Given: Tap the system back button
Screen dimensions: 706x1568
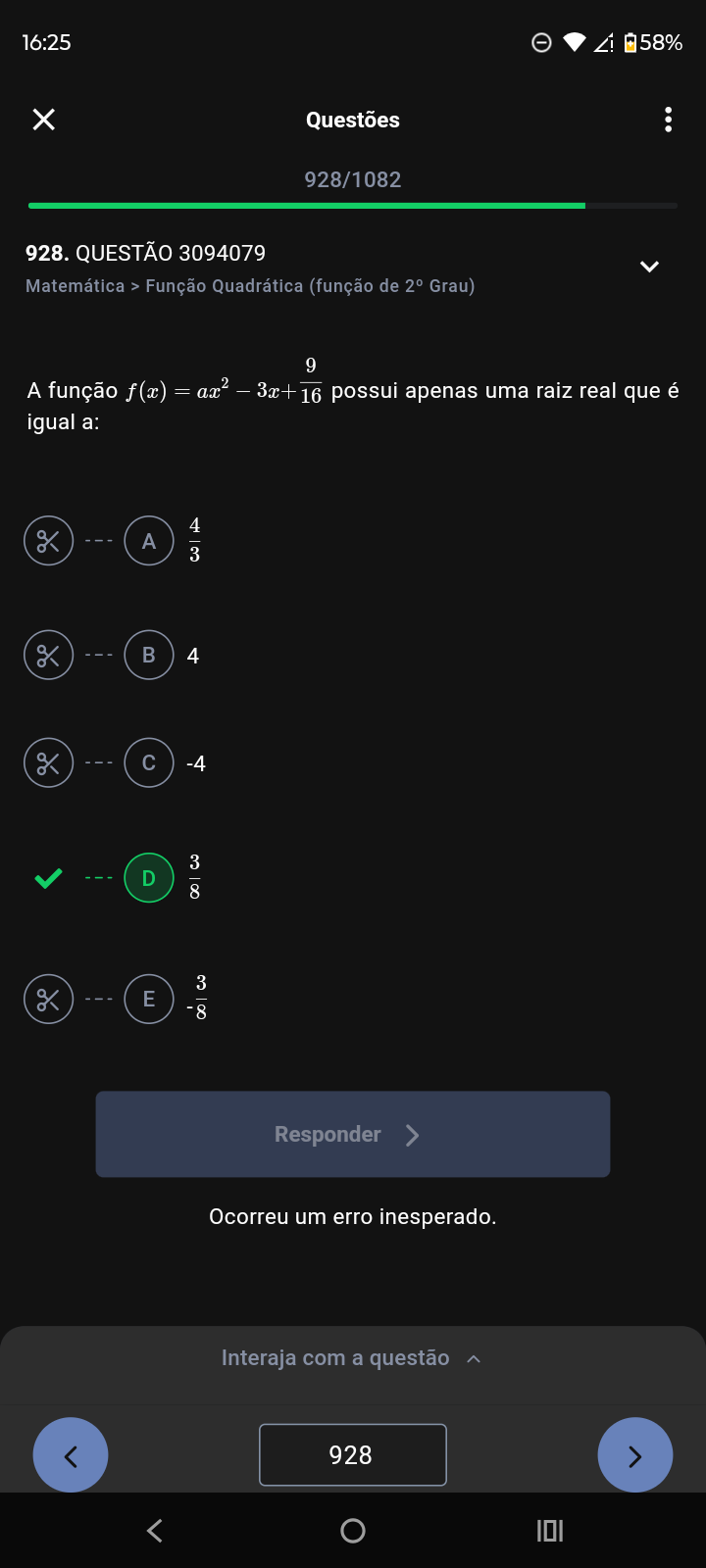Looking at the screenshot, I should [x=155, y=1531].
